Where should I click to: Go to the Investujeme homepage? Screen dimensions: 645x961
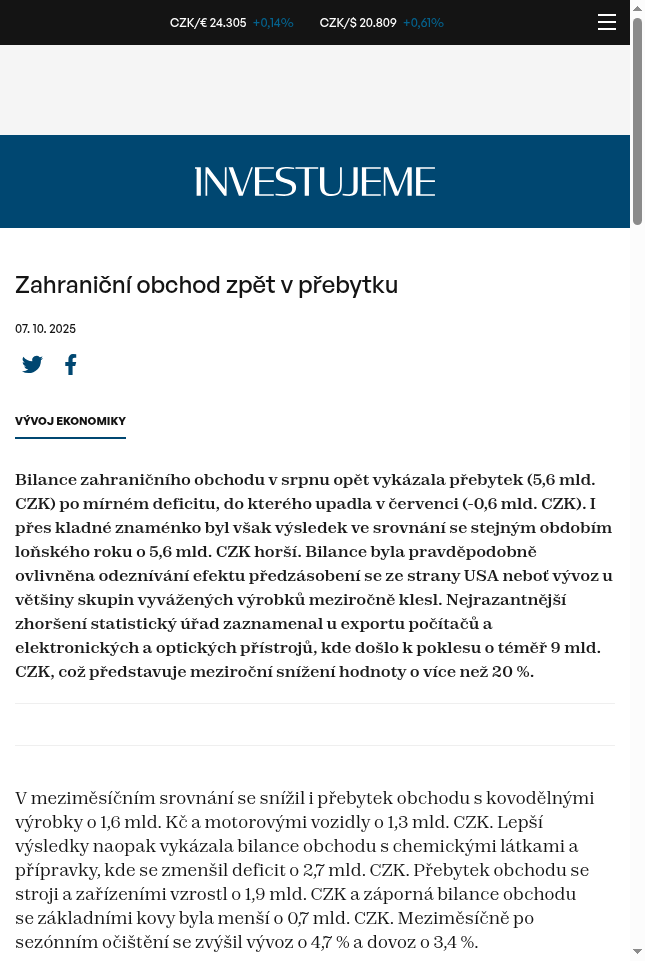tap(315, 182)
